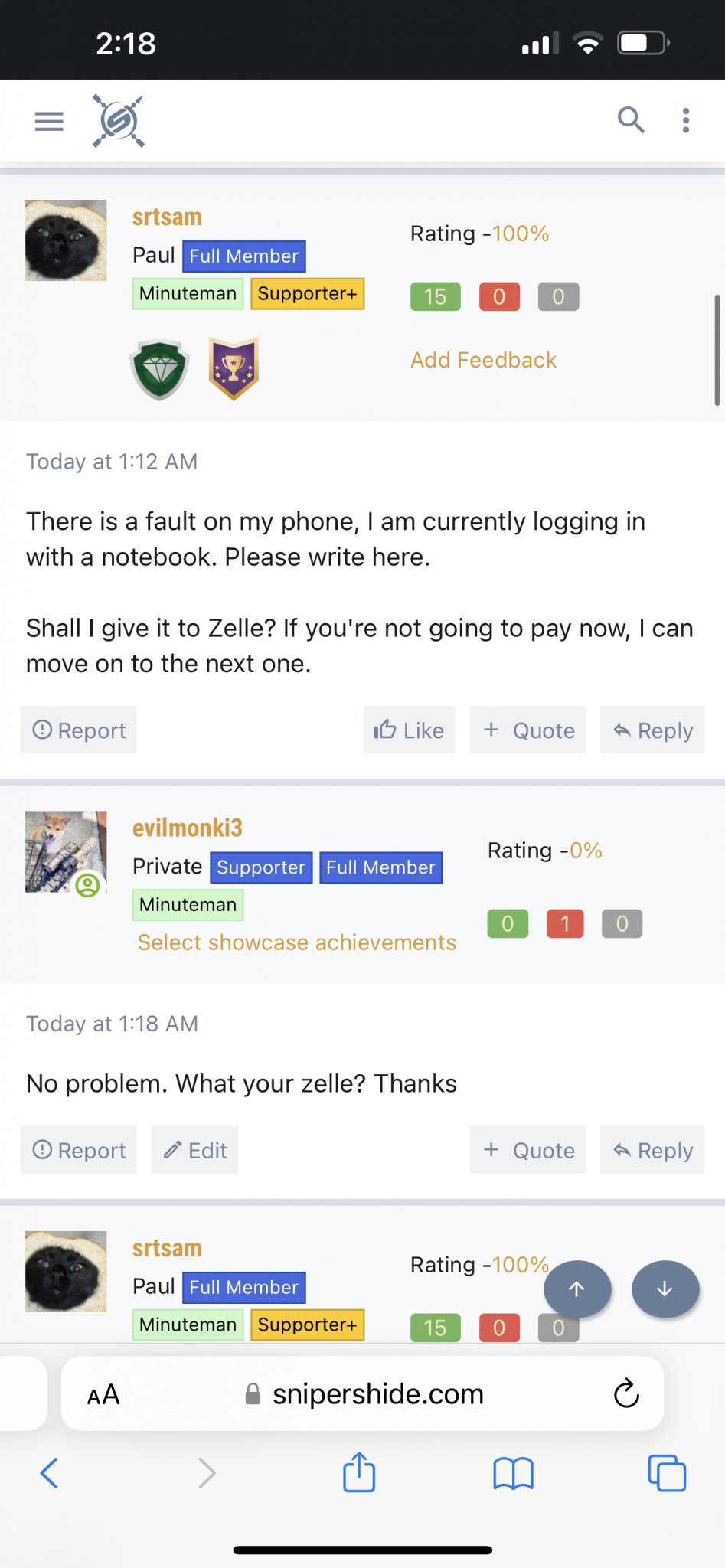Open the Safari share sheet
This screenshot has height=1568, width=725.
[x=359, y=1472]
